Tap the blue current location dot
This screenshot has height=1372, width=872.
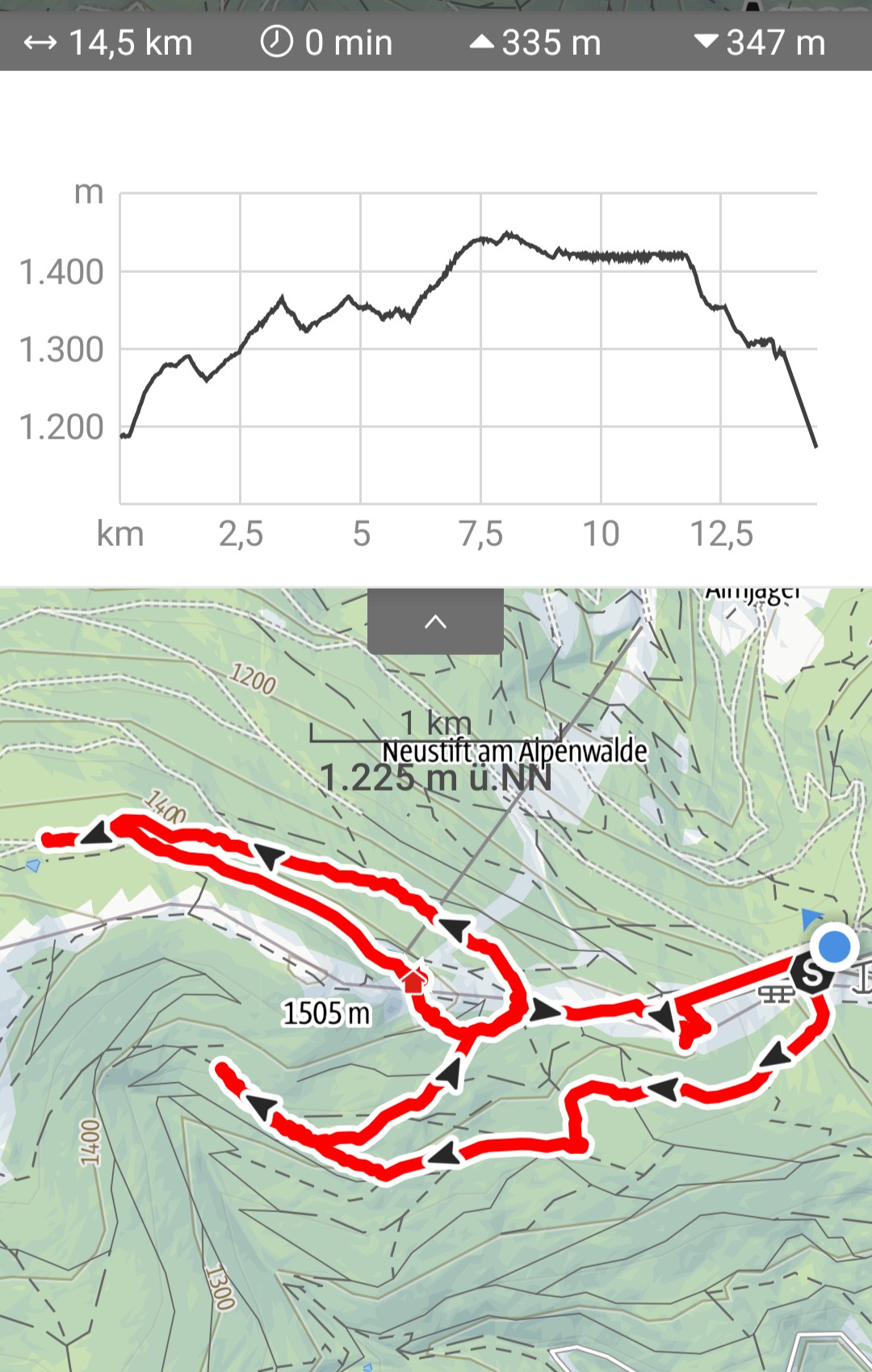pos(834,946)
